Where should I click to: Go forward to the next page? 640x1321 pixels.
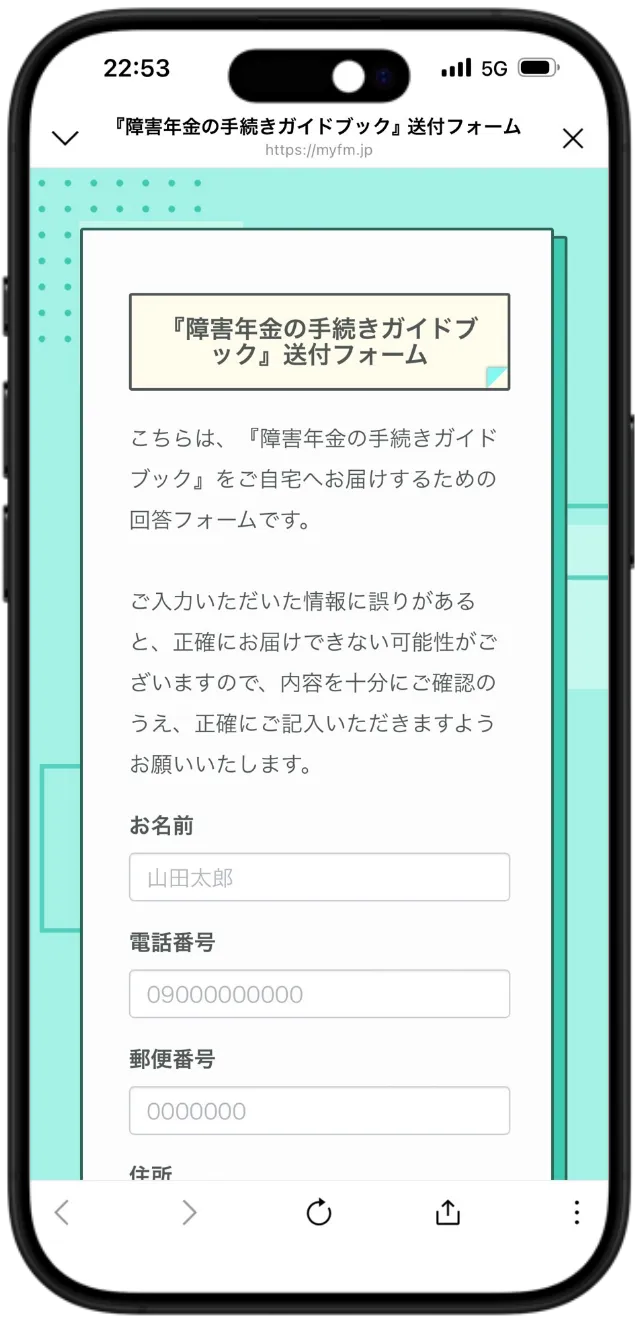click(x=189, y=1213)
